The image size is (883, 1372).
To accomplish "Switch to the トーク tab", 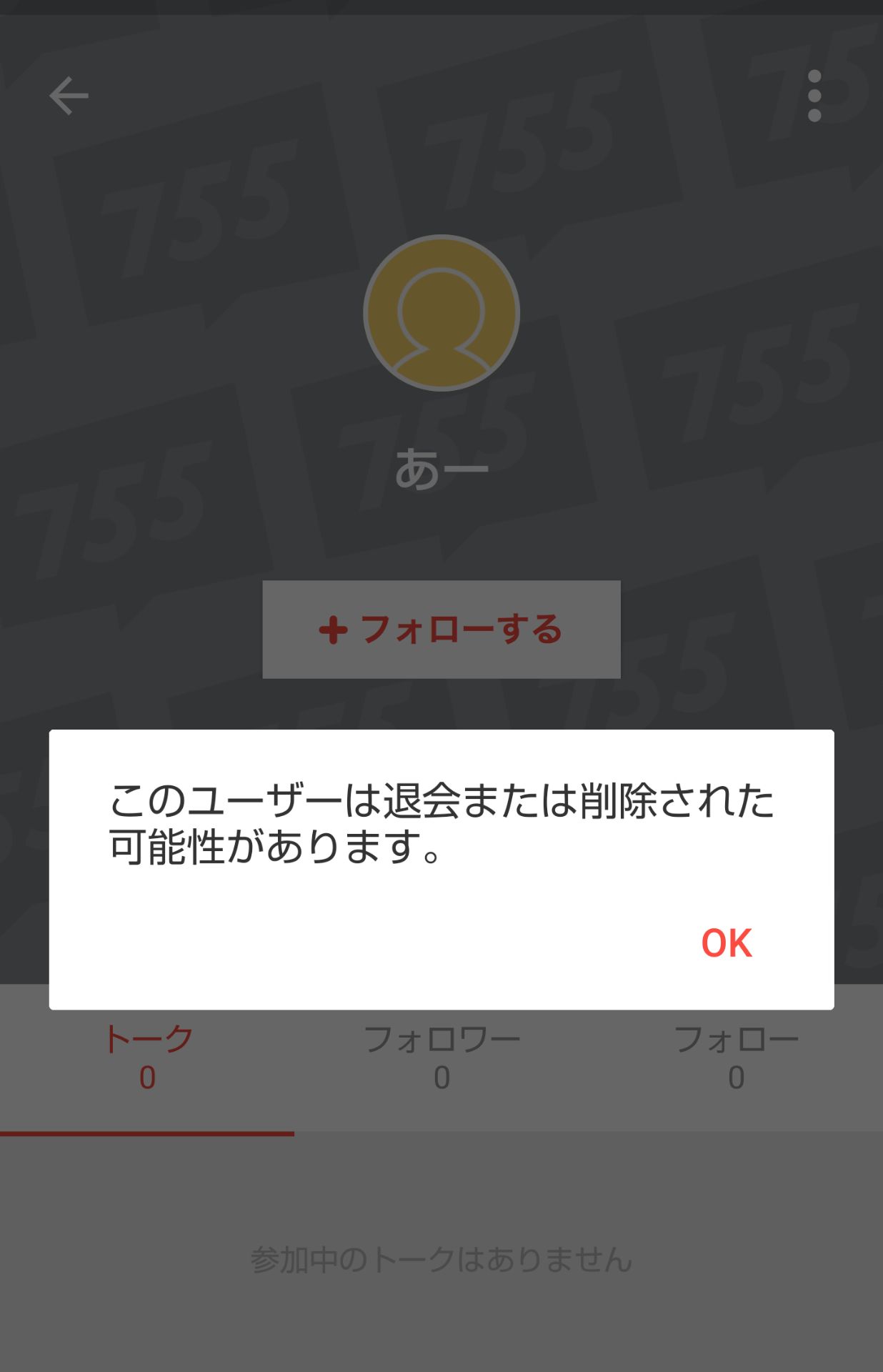I will point(147,1058).
